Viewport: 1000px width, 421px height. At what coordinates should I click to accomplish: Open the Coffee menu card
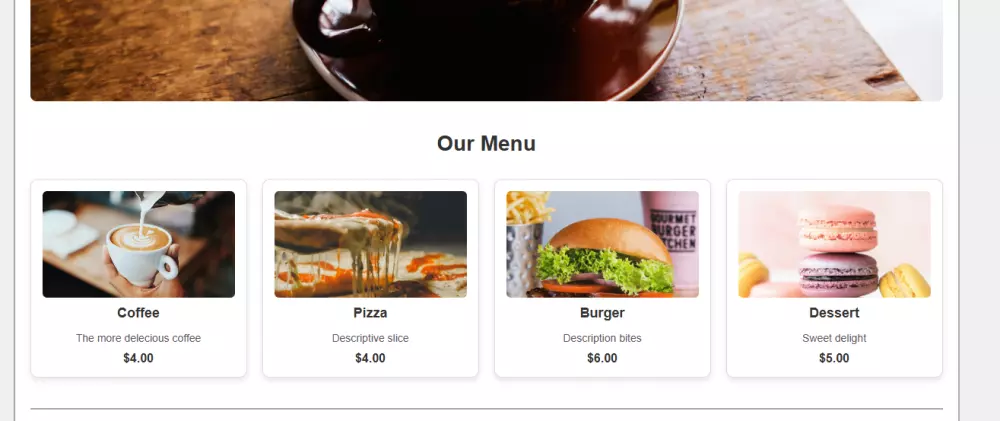pos(138,278)
